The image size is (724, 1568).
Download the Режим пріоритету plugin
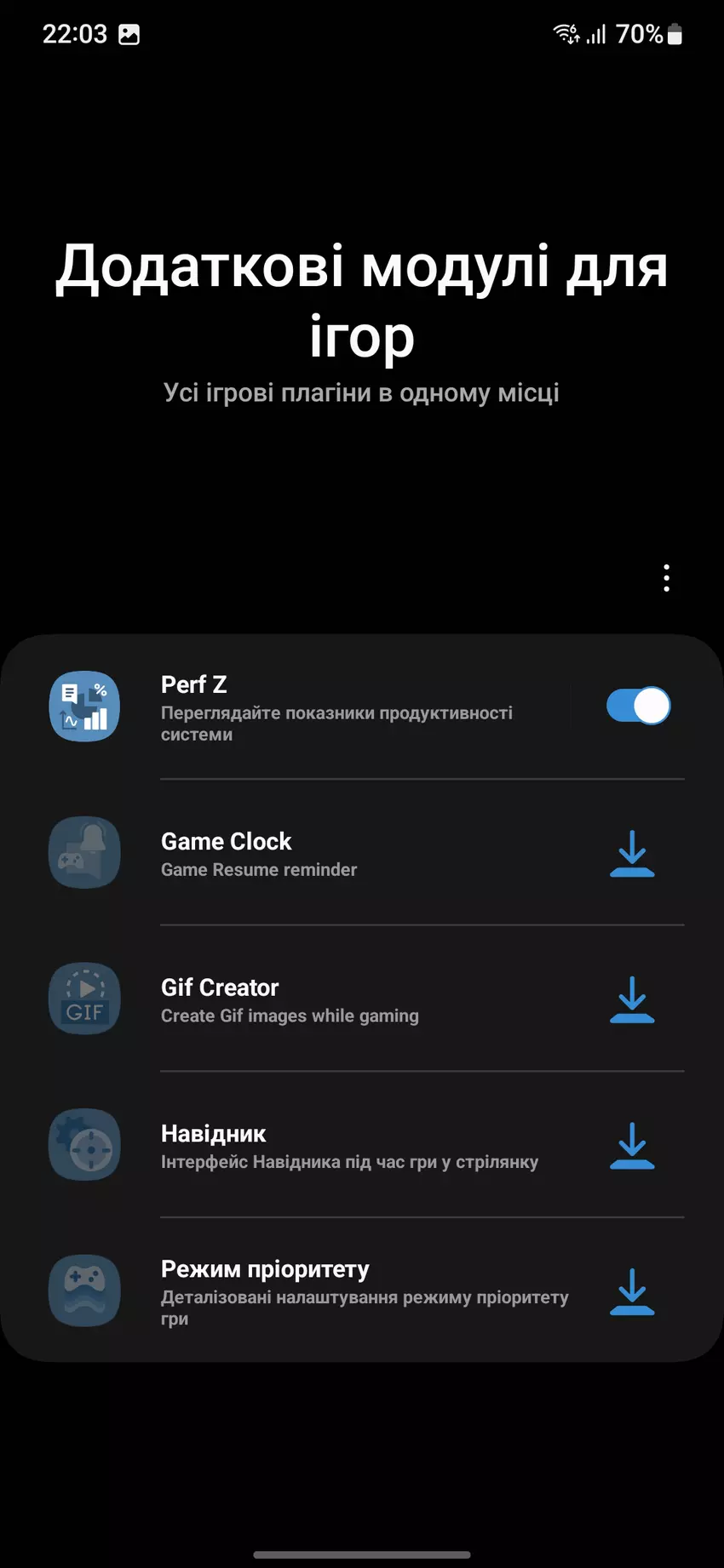point(632,1291)
